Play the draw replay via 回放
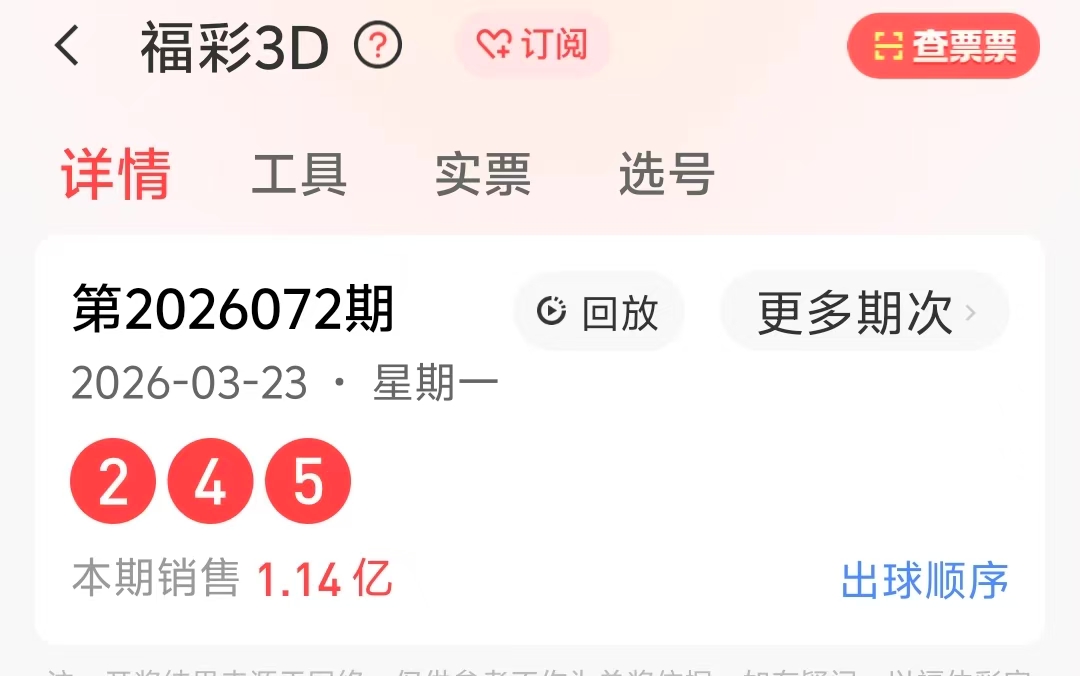Viewport: 1080px width, 676px height. click(598, 313)
